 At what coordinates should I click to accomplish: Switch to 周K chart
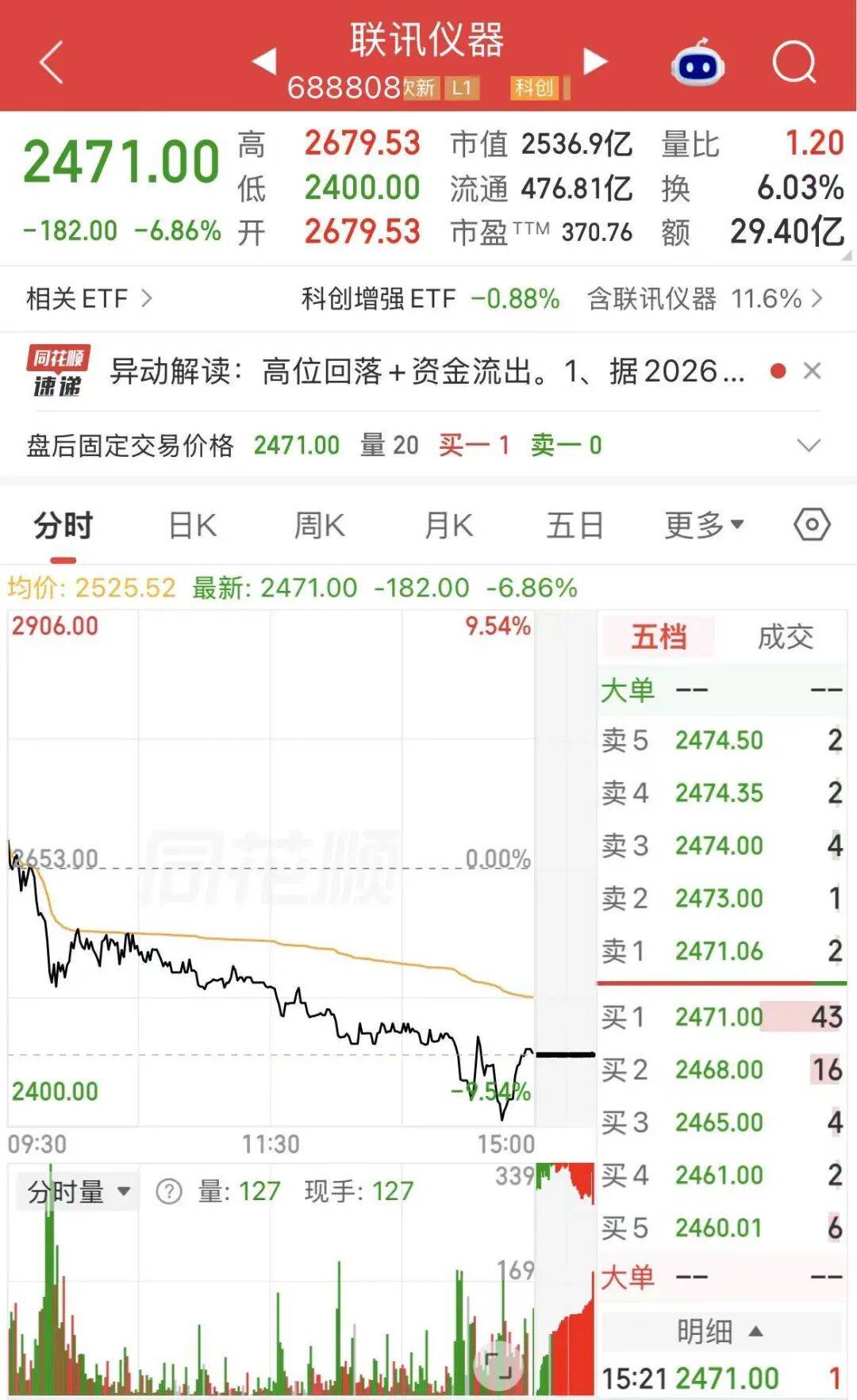coord(320,526)
